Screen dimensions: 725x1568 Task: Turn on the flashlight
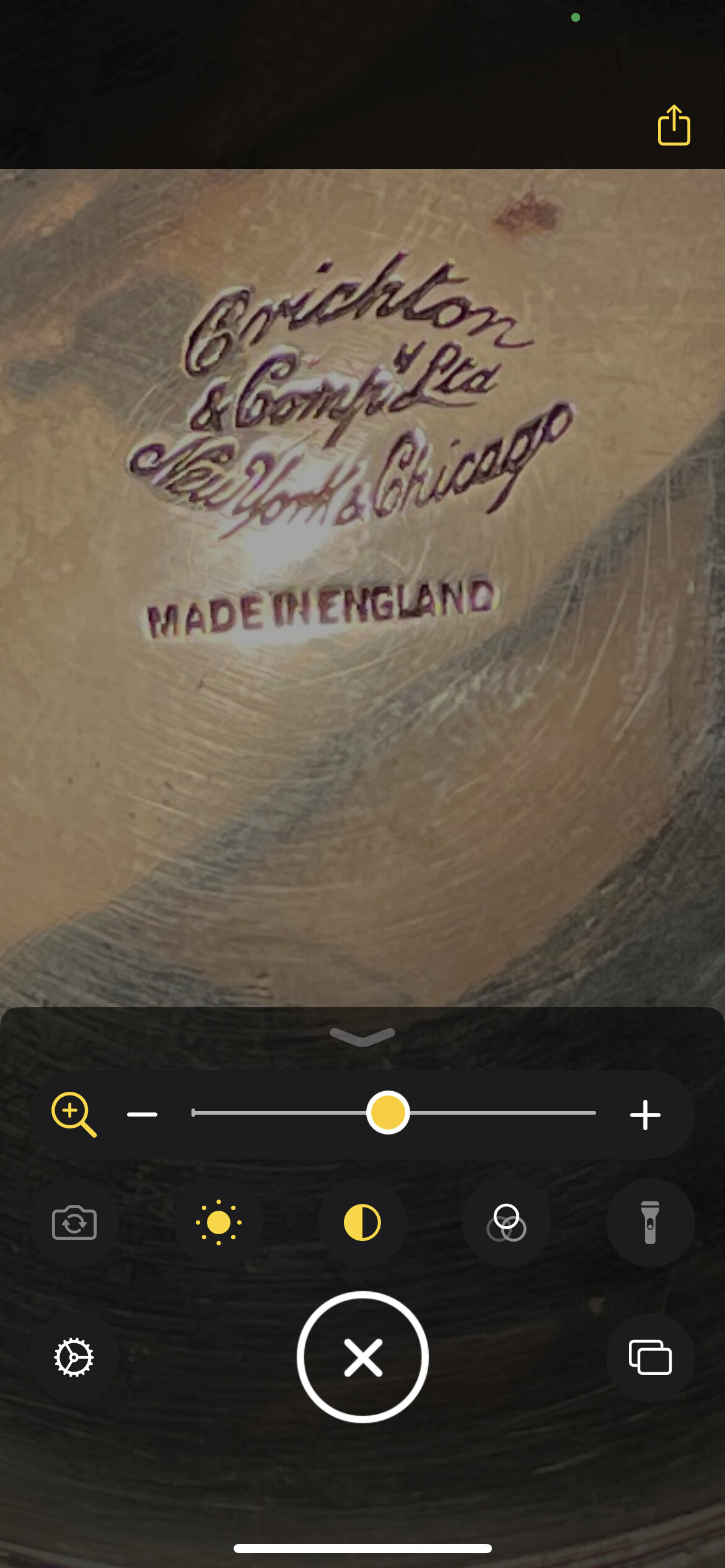click(x=650, y=1222)
